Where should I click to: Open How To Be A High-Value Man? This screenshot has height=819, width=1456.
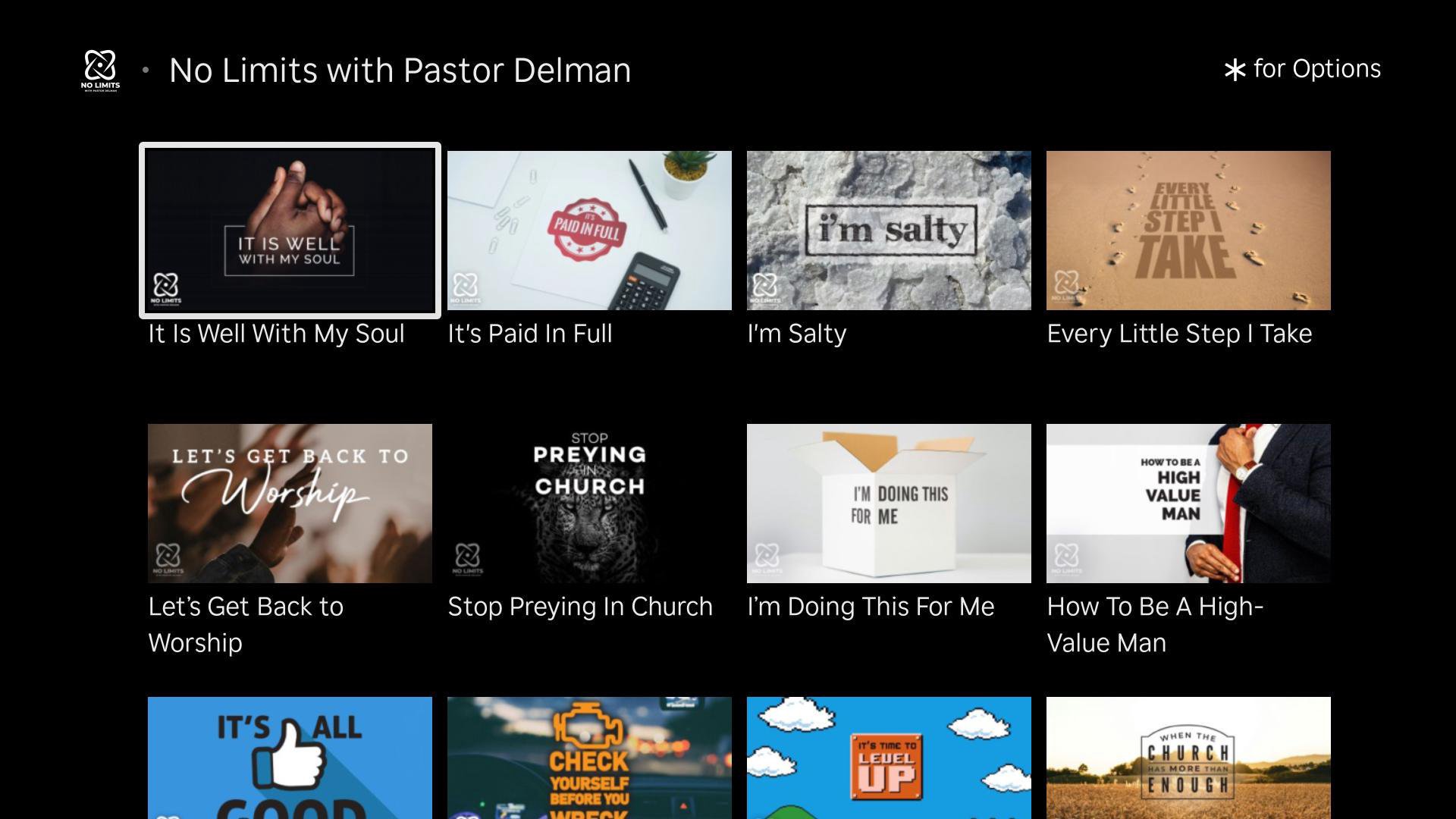(x=1188, y=504)
